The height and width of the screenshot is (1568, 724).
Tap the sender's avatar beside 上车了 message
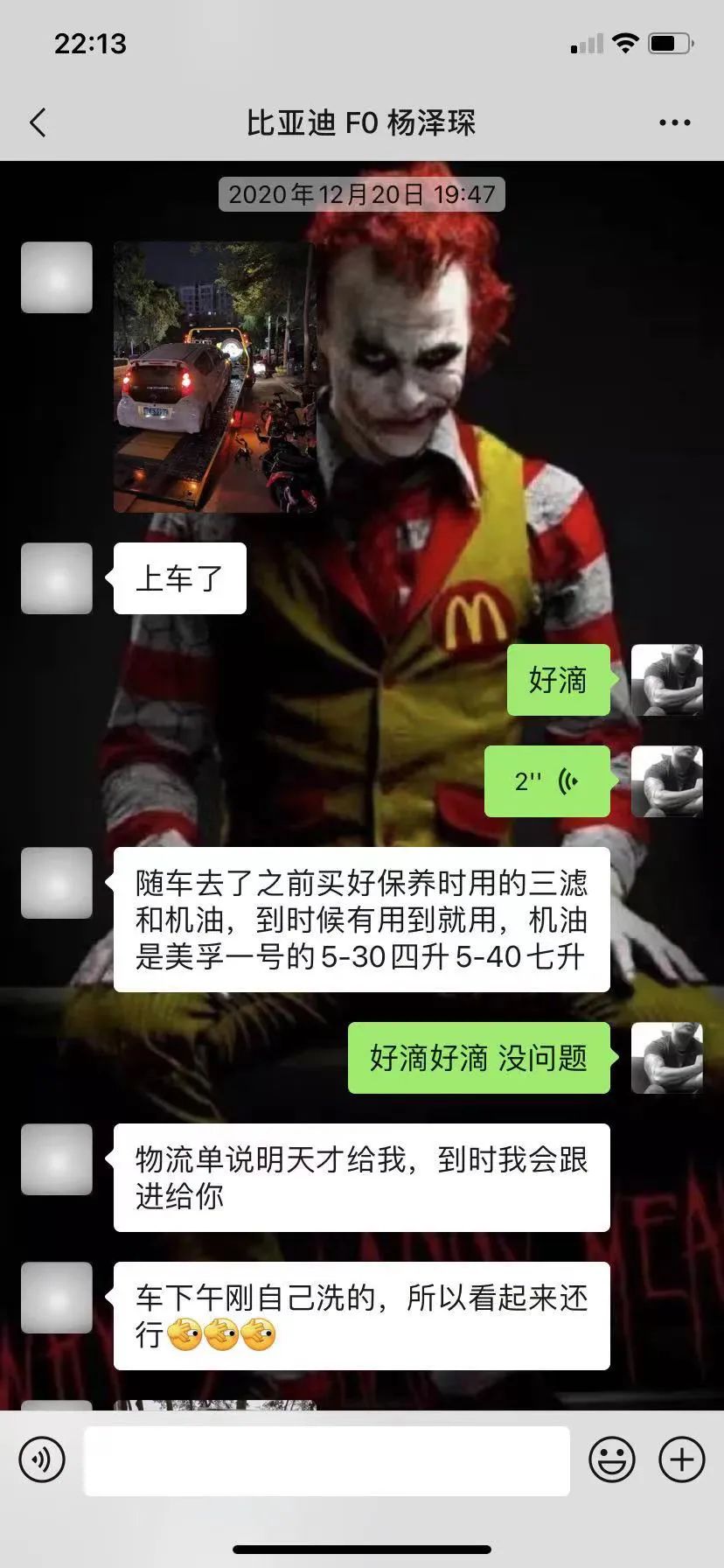(56, 577)
